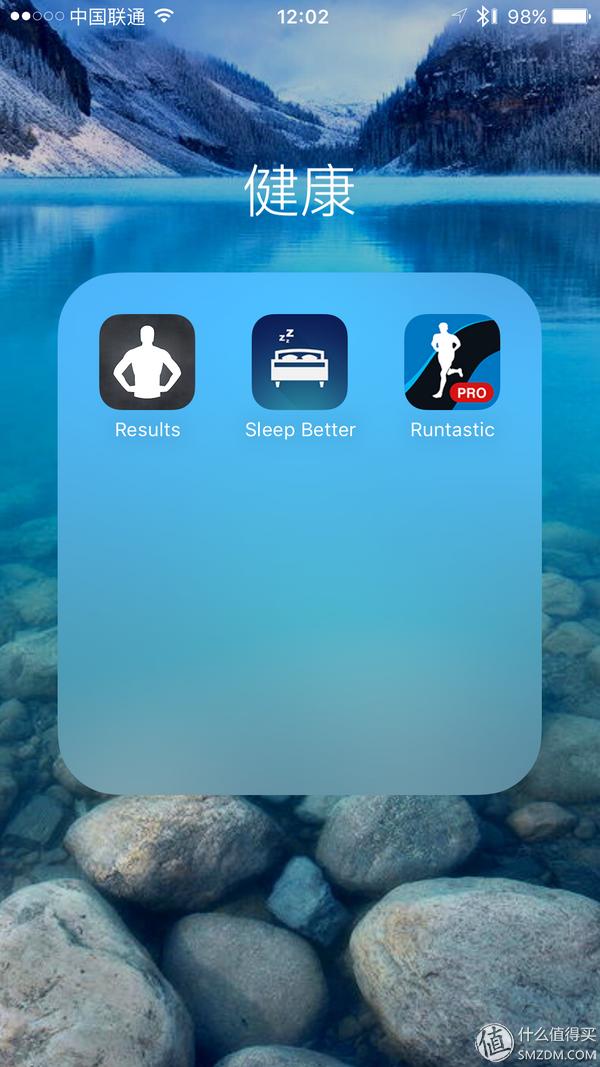The height and width of the screenshot is (1067, 600).
Task: Launch the Sleep Better app
Action: (300, 362)
